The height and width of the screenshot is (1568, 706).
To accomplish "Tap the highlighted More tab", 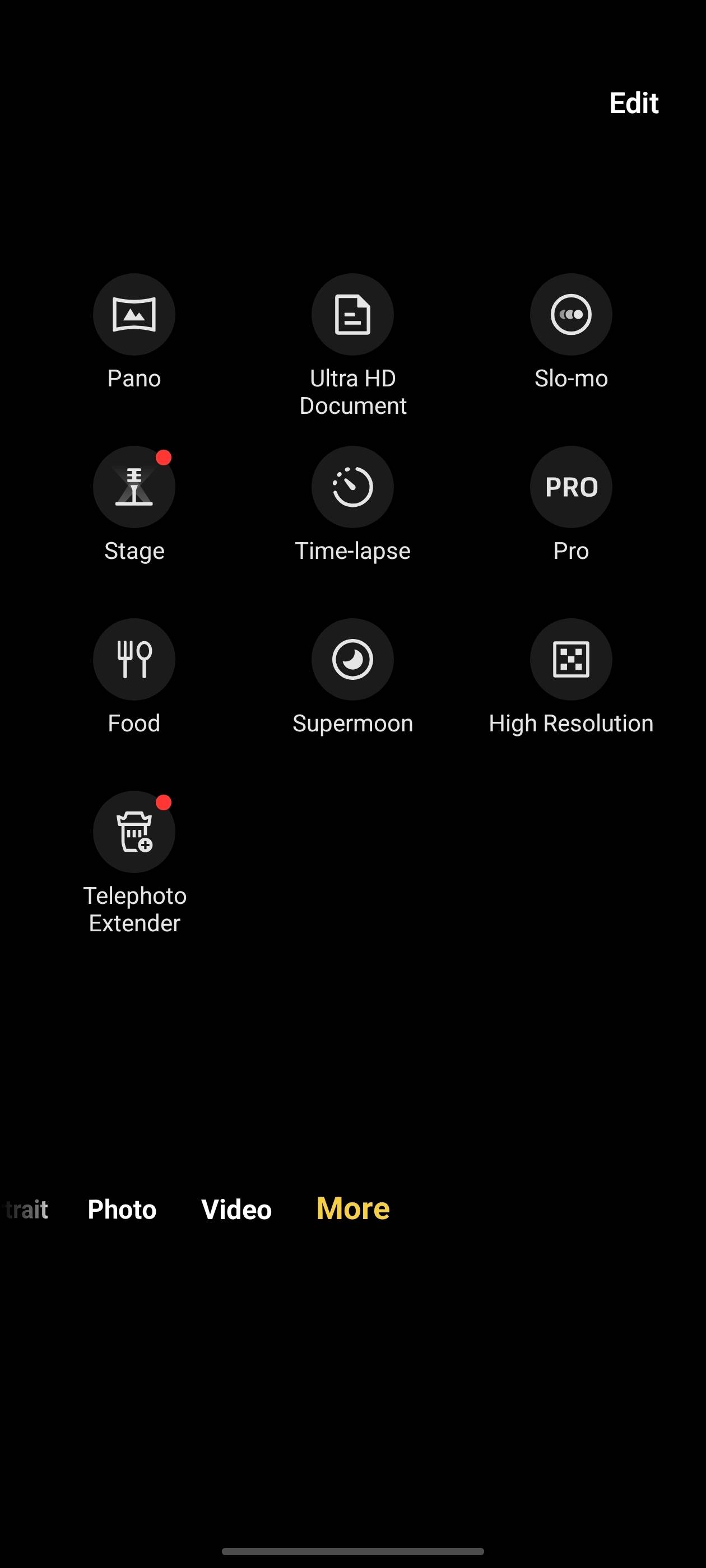I will coord(352,1208).
